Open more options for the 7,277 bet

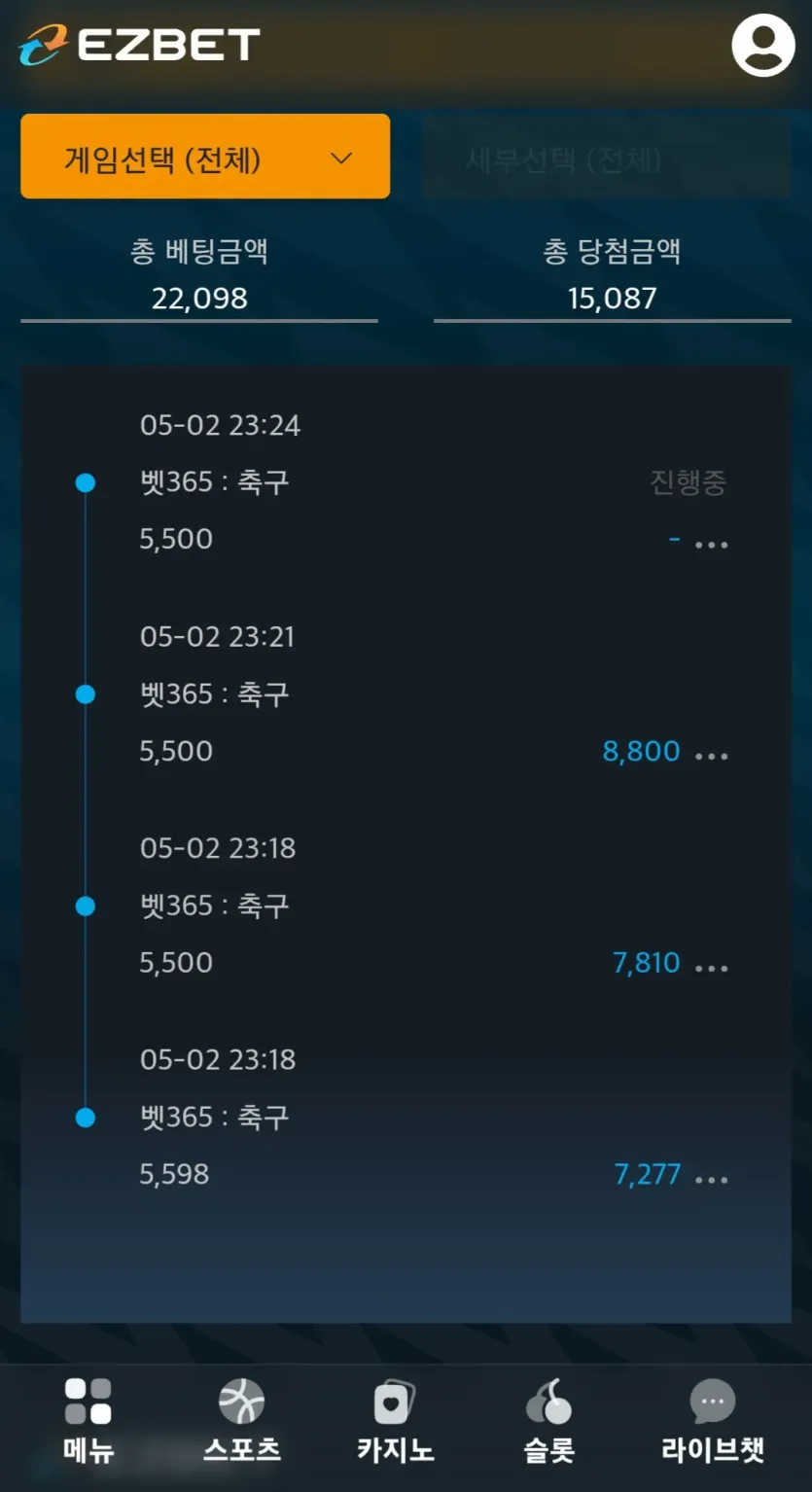711,1179
